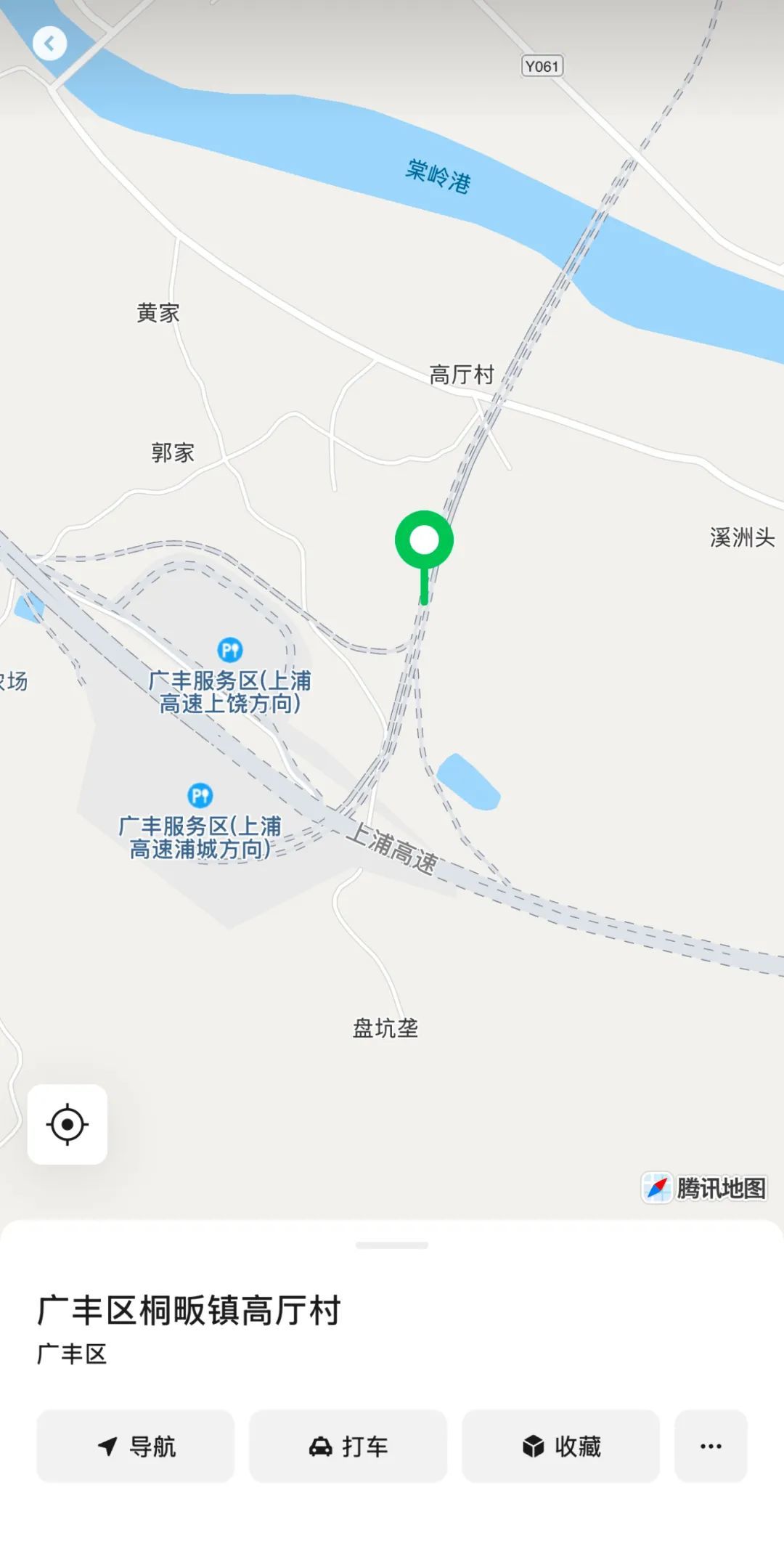Image resolution: width=784 pixels, height=1546 pixels.
Task: Expand the location sheet drag handle
Action: point(392,1245)
